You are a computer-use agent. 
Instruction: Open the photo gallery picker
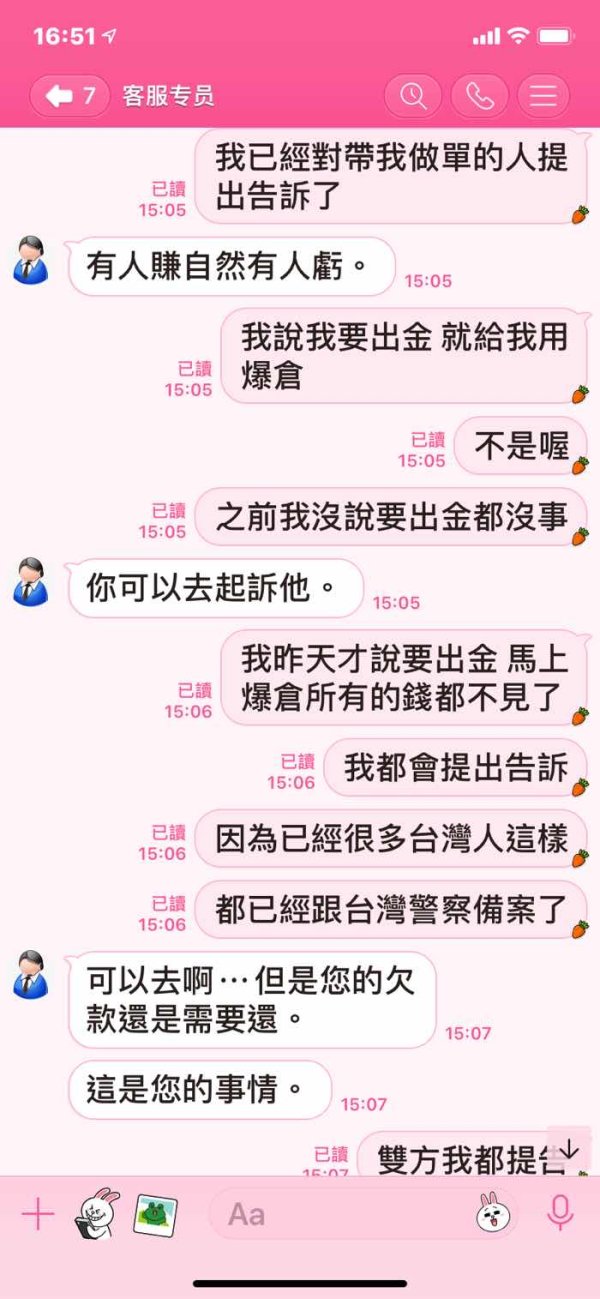(x=155, y=1214)
